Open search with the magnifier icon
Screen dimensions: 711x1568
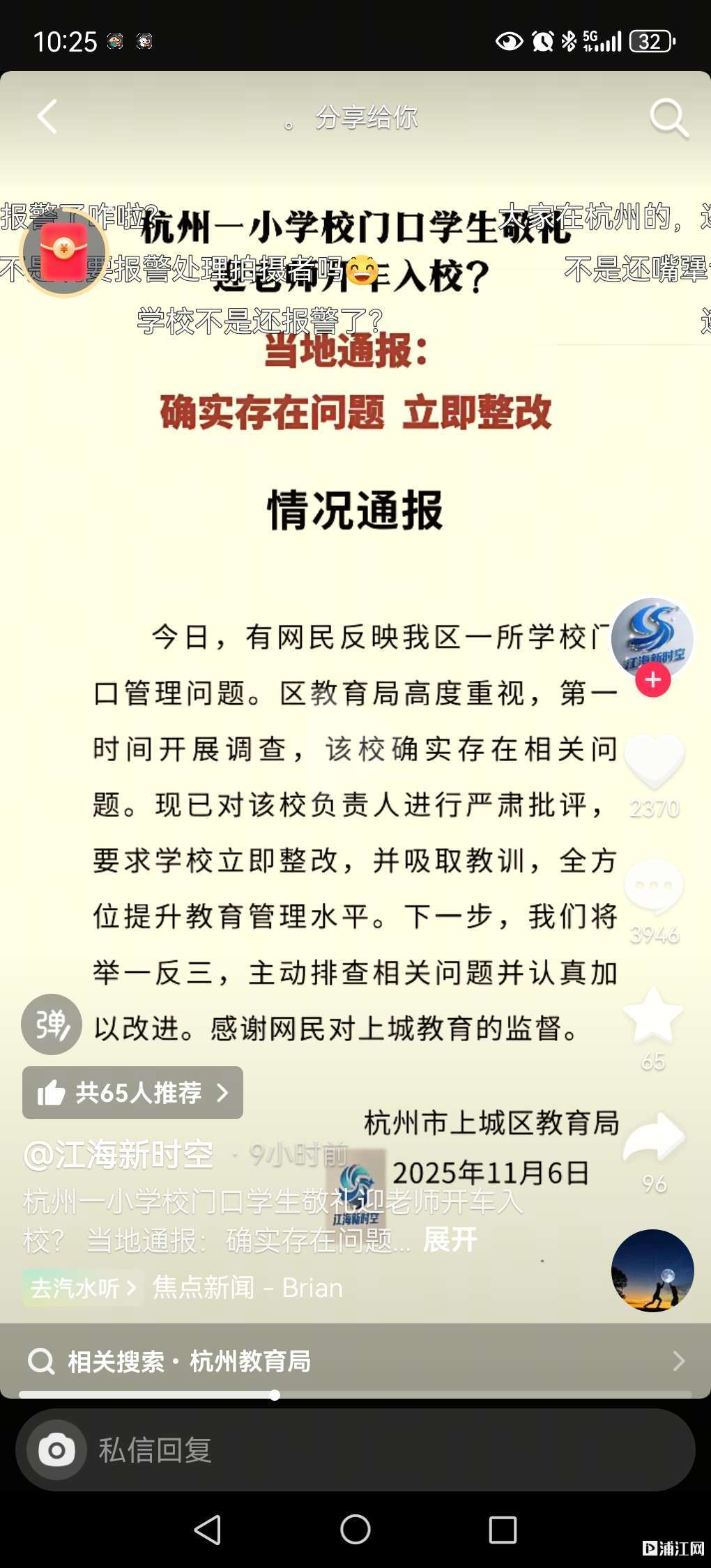[x=668, y=118]
